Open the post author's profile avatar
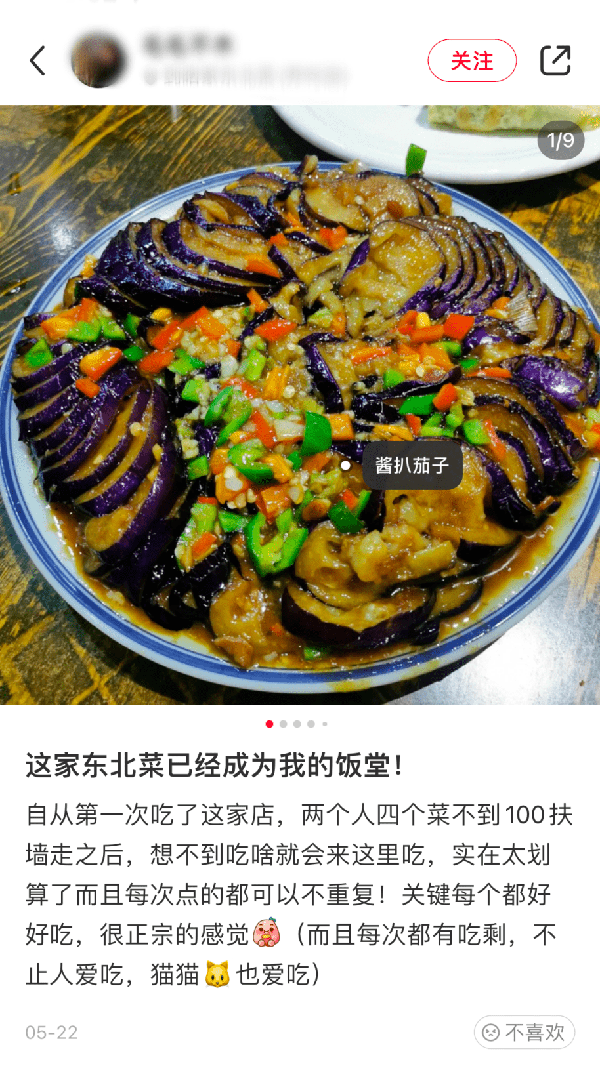 [x=99, y=60]
